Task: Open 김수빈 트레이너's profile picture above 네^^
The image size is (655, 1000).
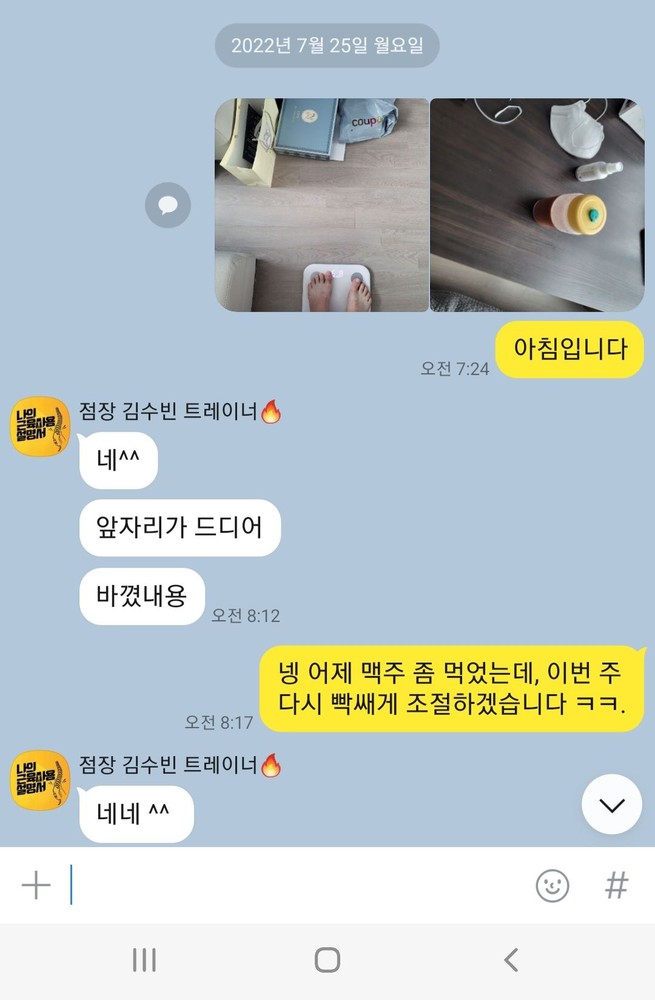Action: 41,427
